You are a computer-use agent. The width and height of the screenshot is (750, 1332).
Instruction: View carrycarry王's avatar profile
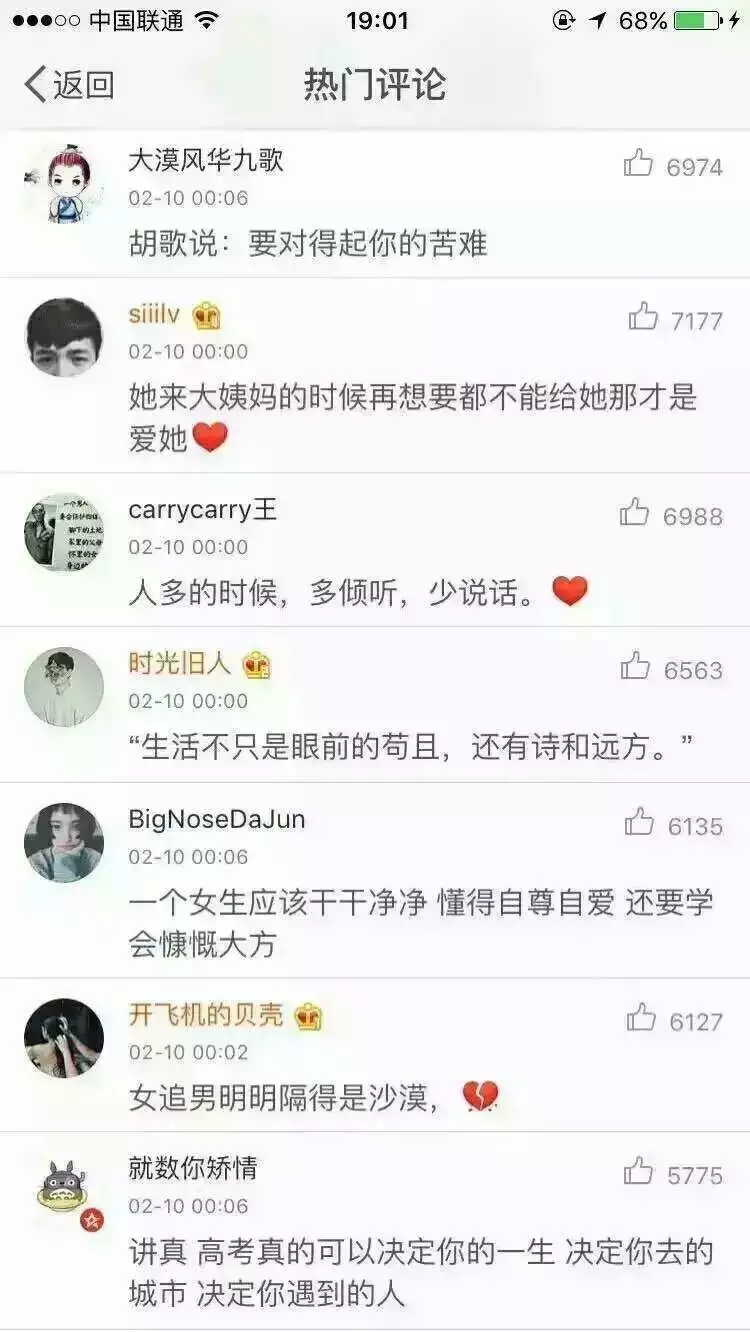pyautogui.click(x=64, y=533)
